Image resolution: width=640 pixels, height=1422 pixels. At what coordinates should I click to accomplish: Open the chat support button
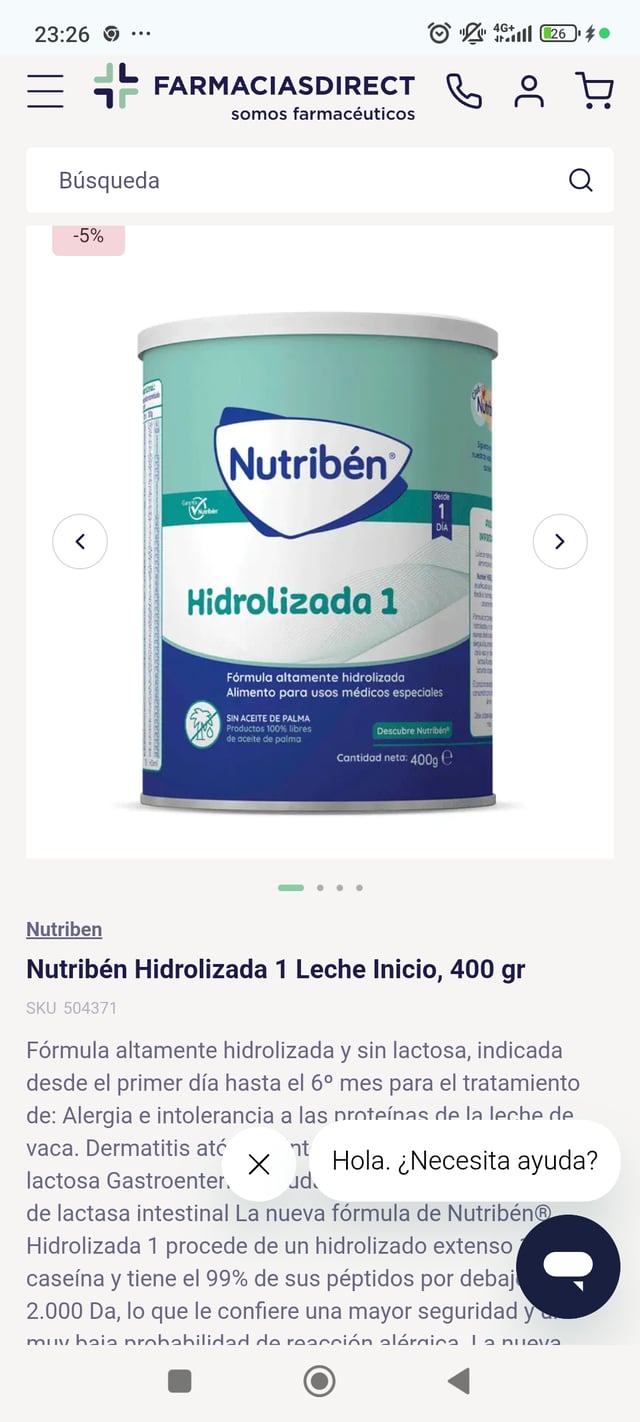pos(568,1266)
